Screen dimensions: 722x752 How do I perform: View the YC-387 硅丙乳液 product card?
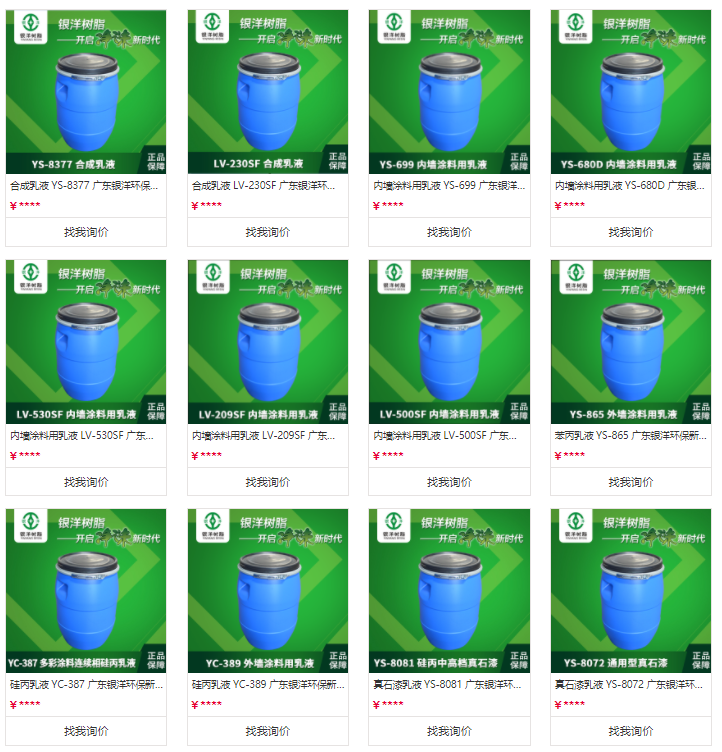pos(86,591)
